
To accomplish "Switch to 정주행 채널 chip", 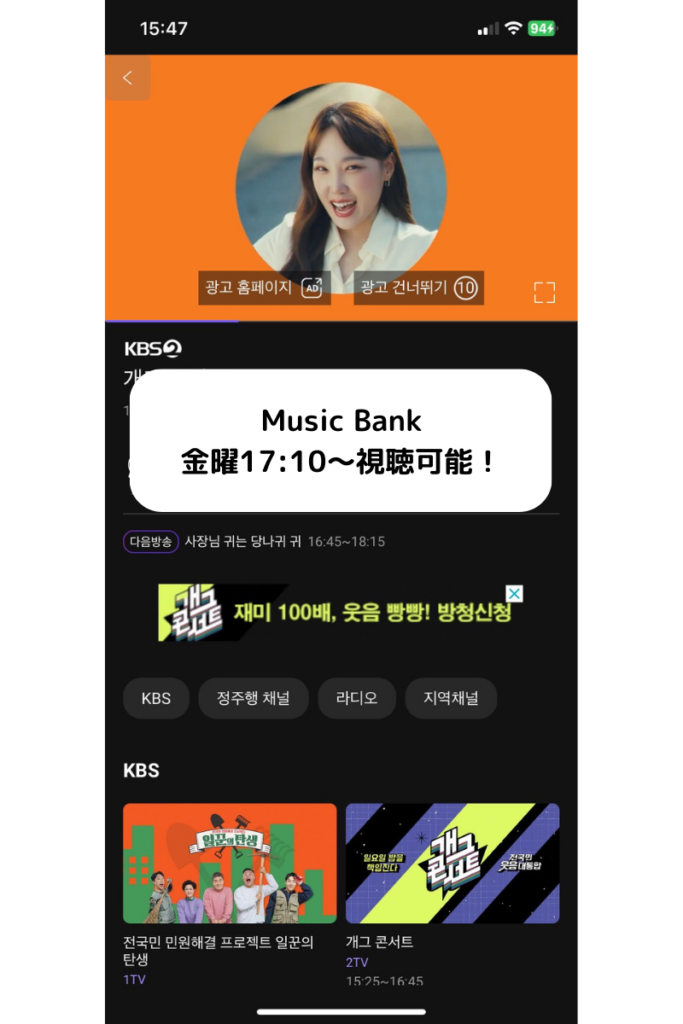I will pyautogui.click(x=253, y=698).
